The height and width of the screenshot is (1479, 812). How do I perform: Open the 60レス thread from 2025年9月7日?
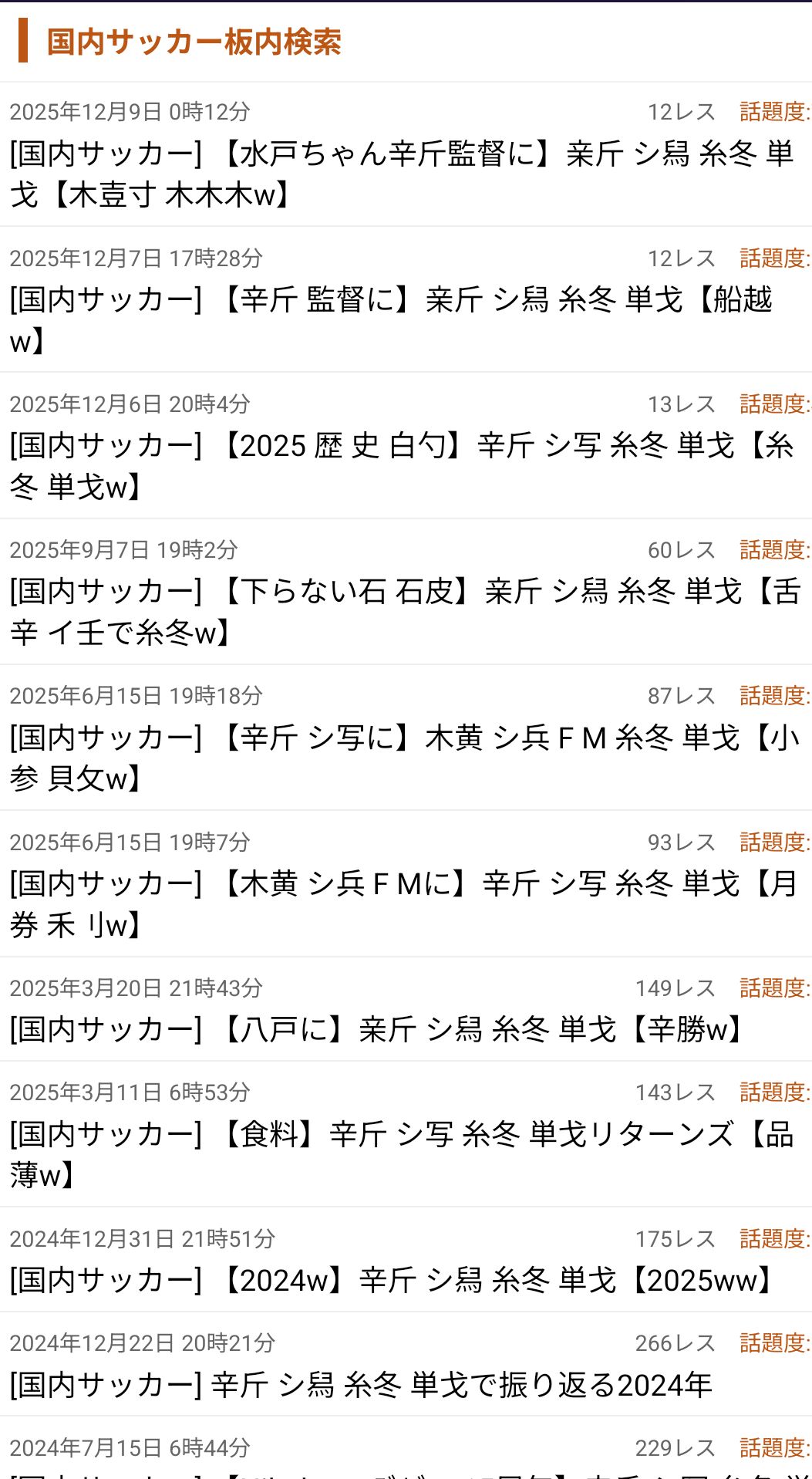tap(404, 611)
